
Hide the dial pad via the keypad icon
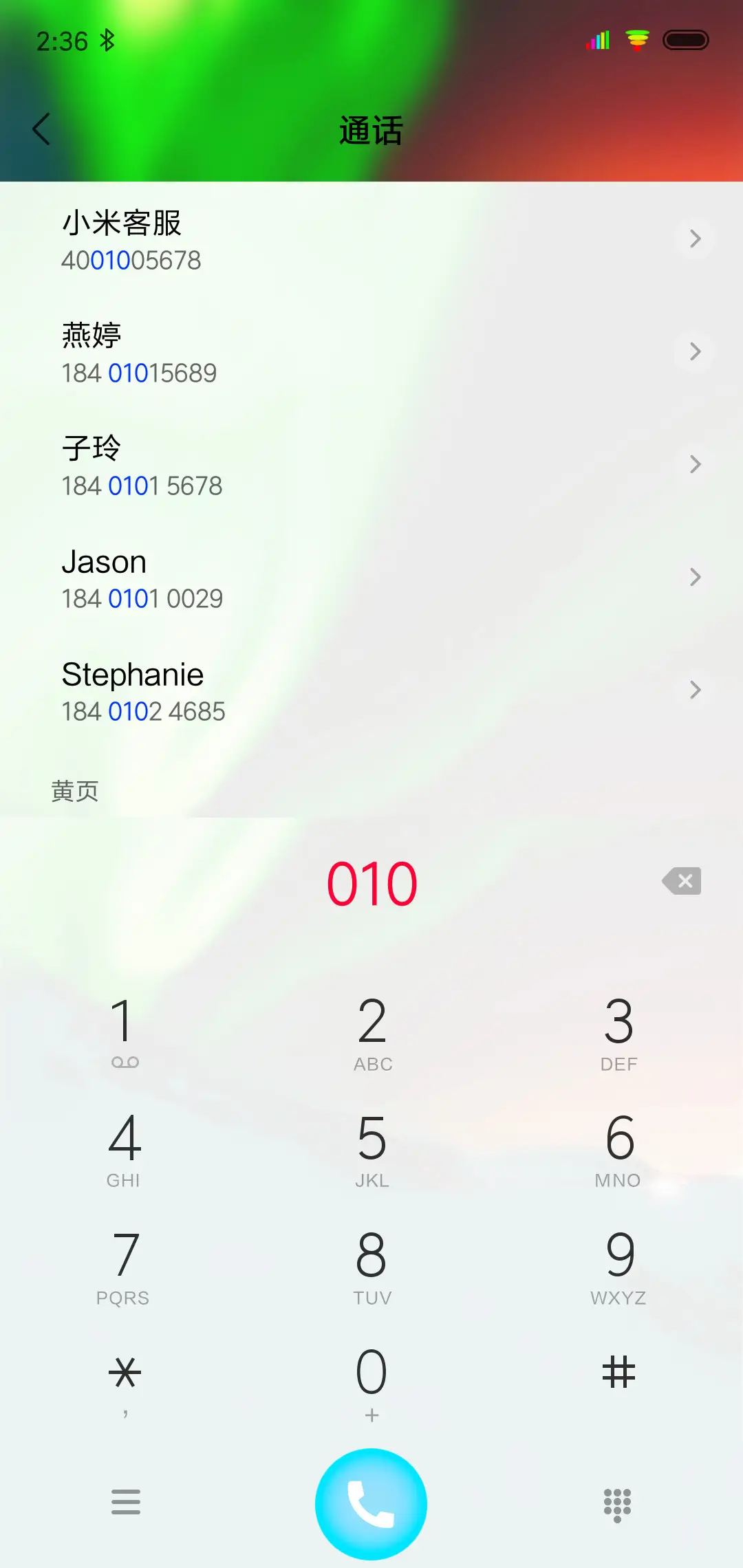click(617, 1505)
